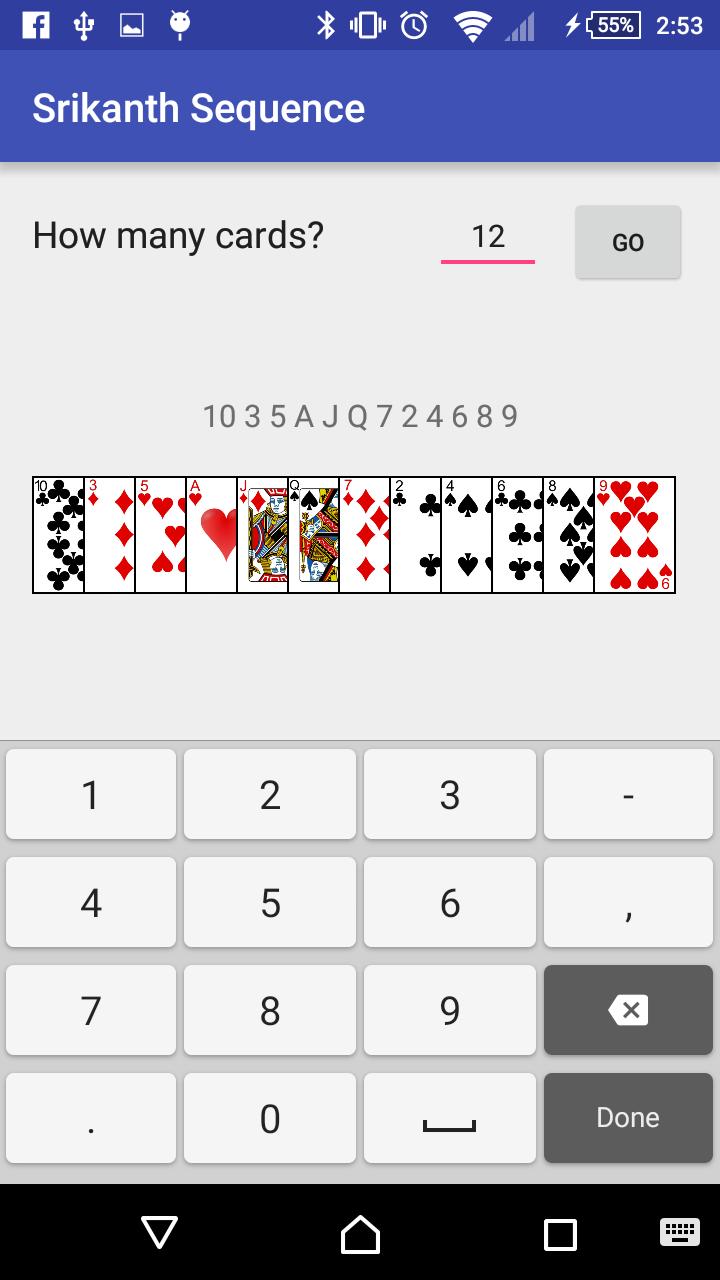The width and height of the screenshot is (720, 1280).
Task: Type digit 5 on the keypad
Action: click(x=270, y=903)
